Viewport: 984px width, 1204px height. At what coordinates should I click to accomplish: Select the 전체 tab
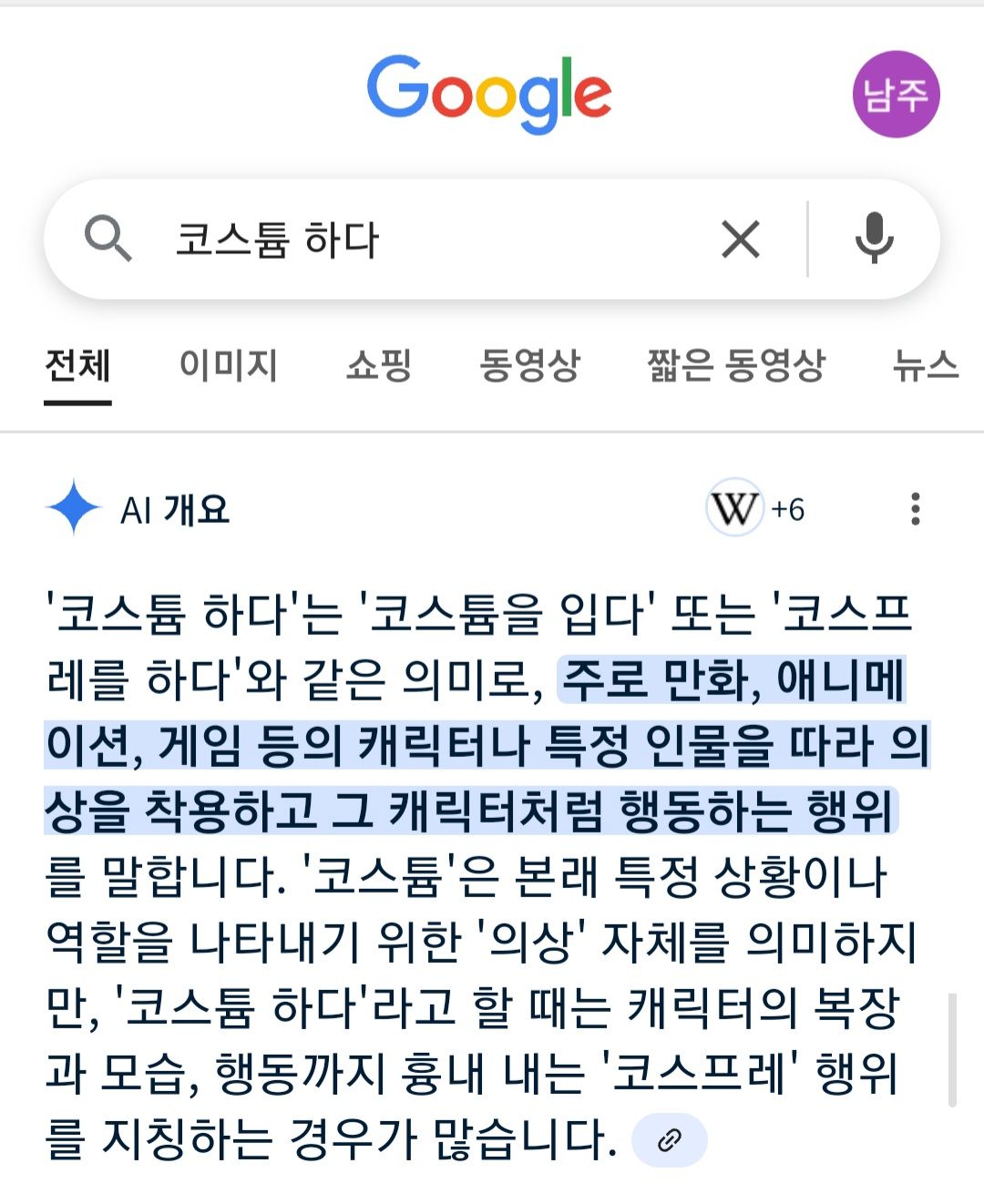(78, 366)
